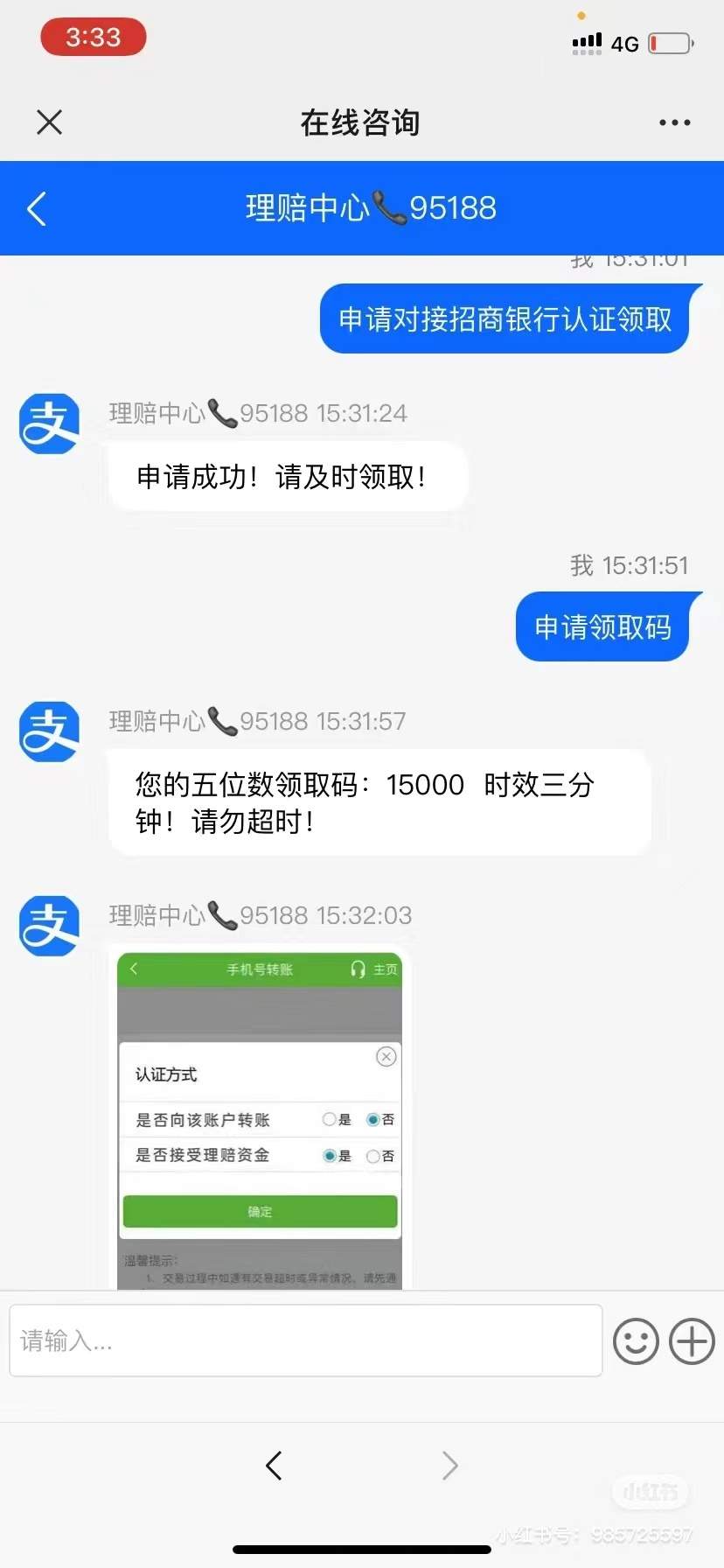Tap the plus icon to open attachment options
This screenshot has height=1568, width=724.
[x=692, y=1340]
